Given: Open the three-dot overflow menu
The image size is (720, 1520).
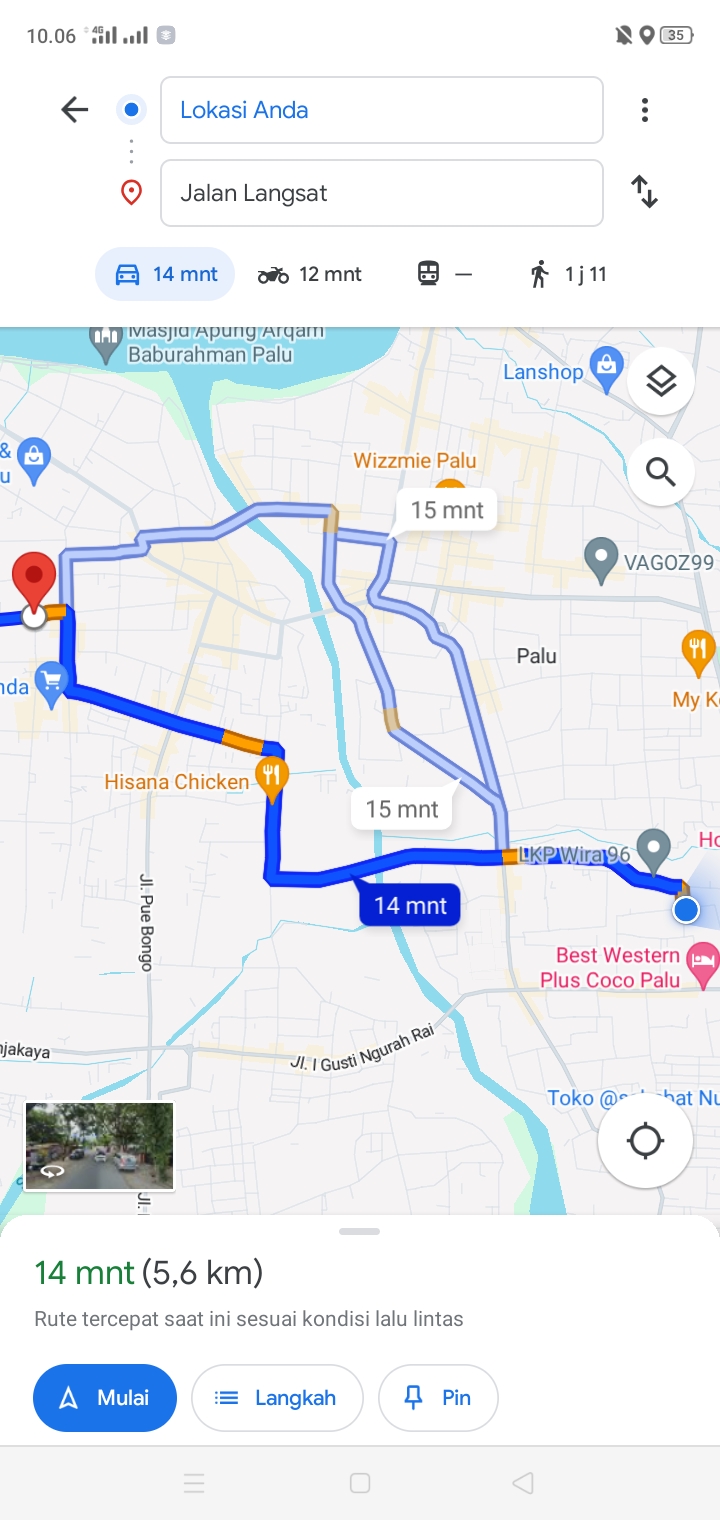Looking at the screenshot, I should pos(645,110).
